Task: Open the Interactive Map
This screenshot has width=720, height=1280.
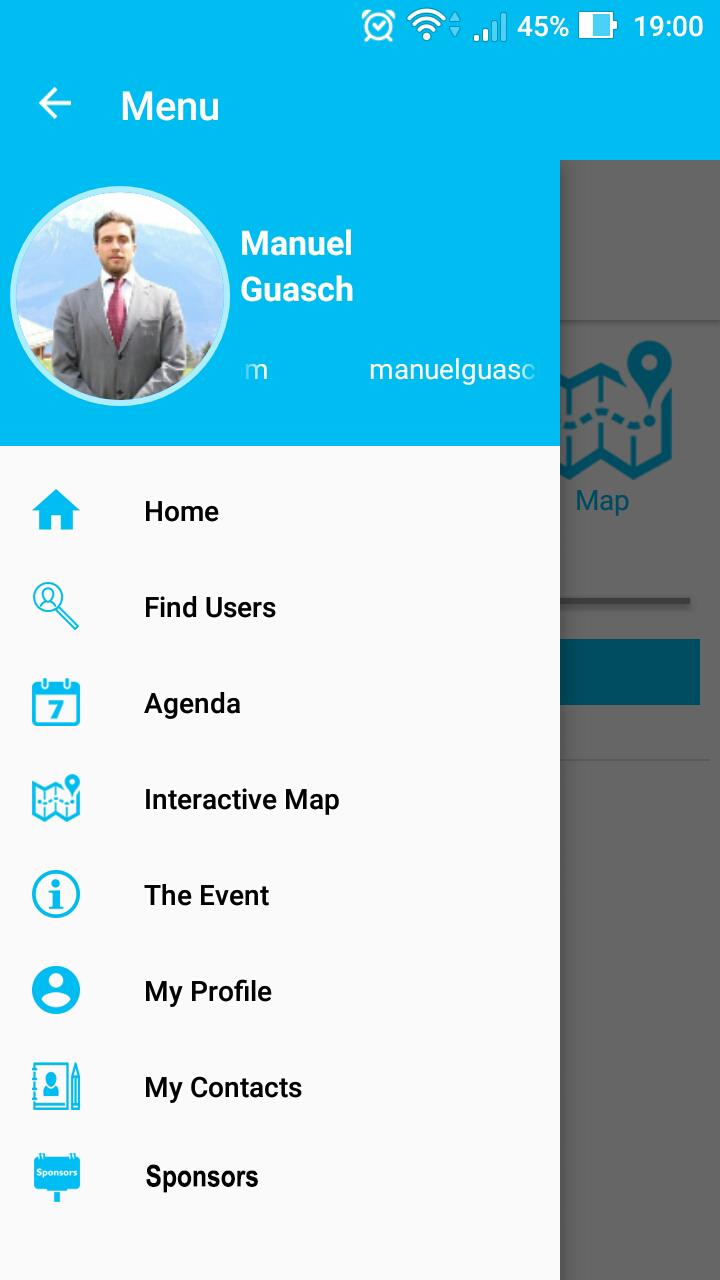Action: pyautogui.click(x=241, y=799)
